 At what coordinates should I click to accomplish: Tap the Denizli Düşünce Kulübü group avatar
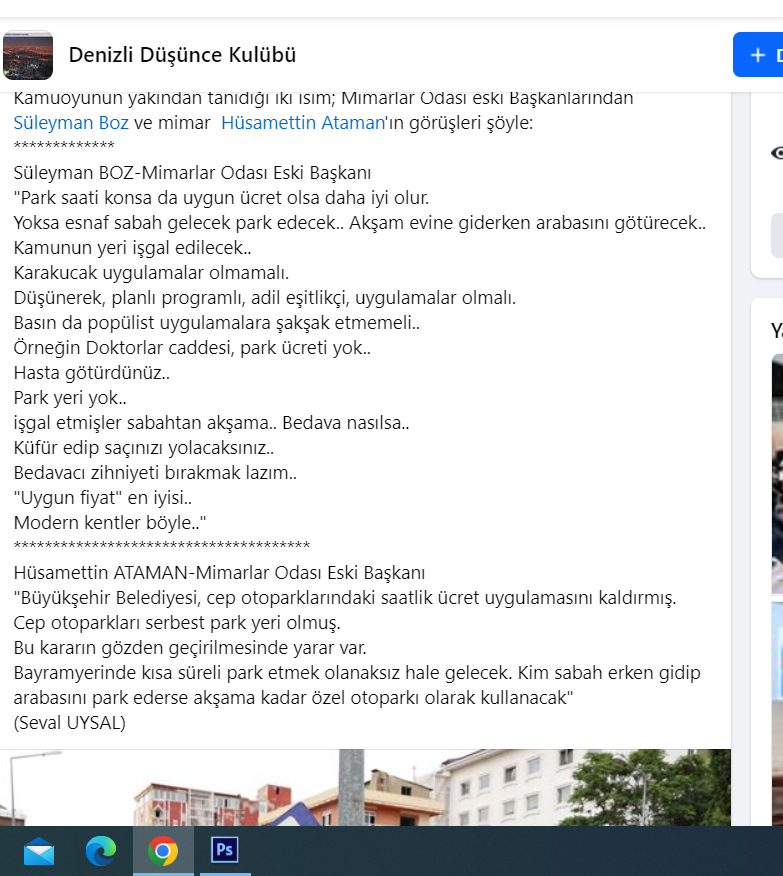pos(28,55)
